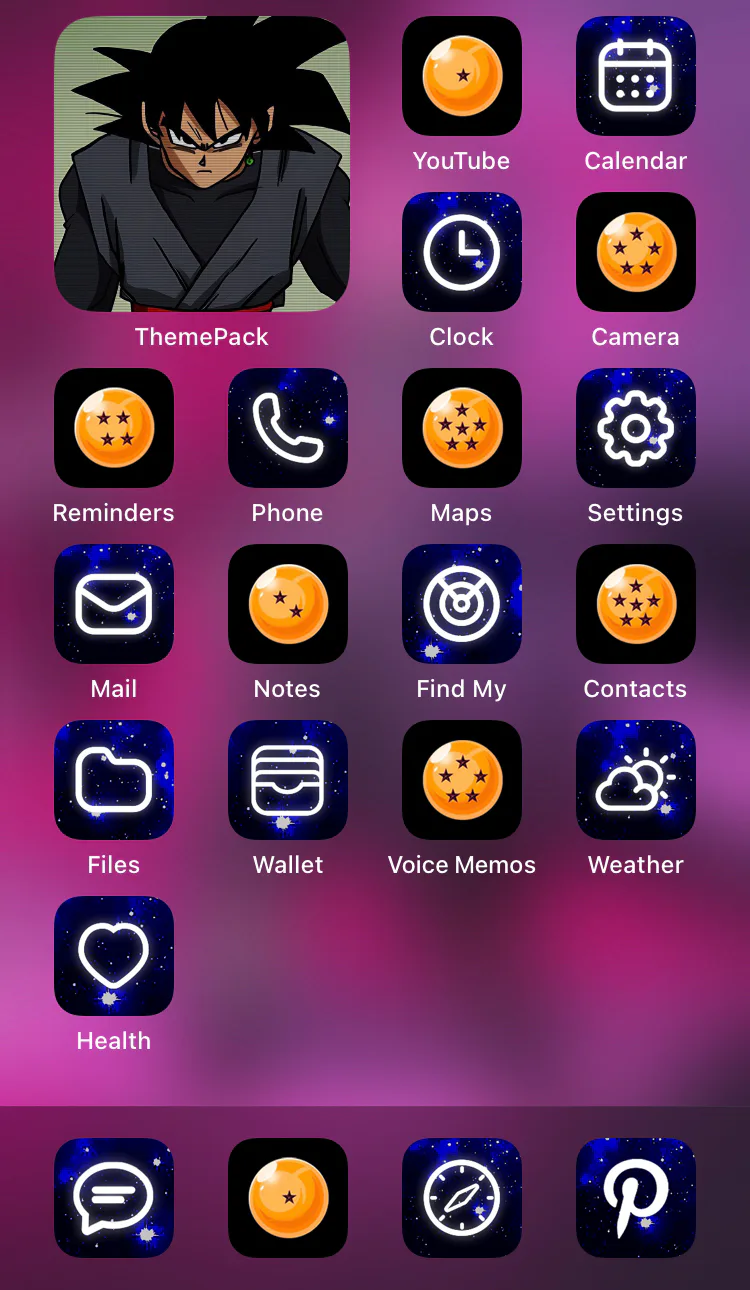Open the Settings app
The height and width of the screenshot is (1290, 750).
point(636,428)
